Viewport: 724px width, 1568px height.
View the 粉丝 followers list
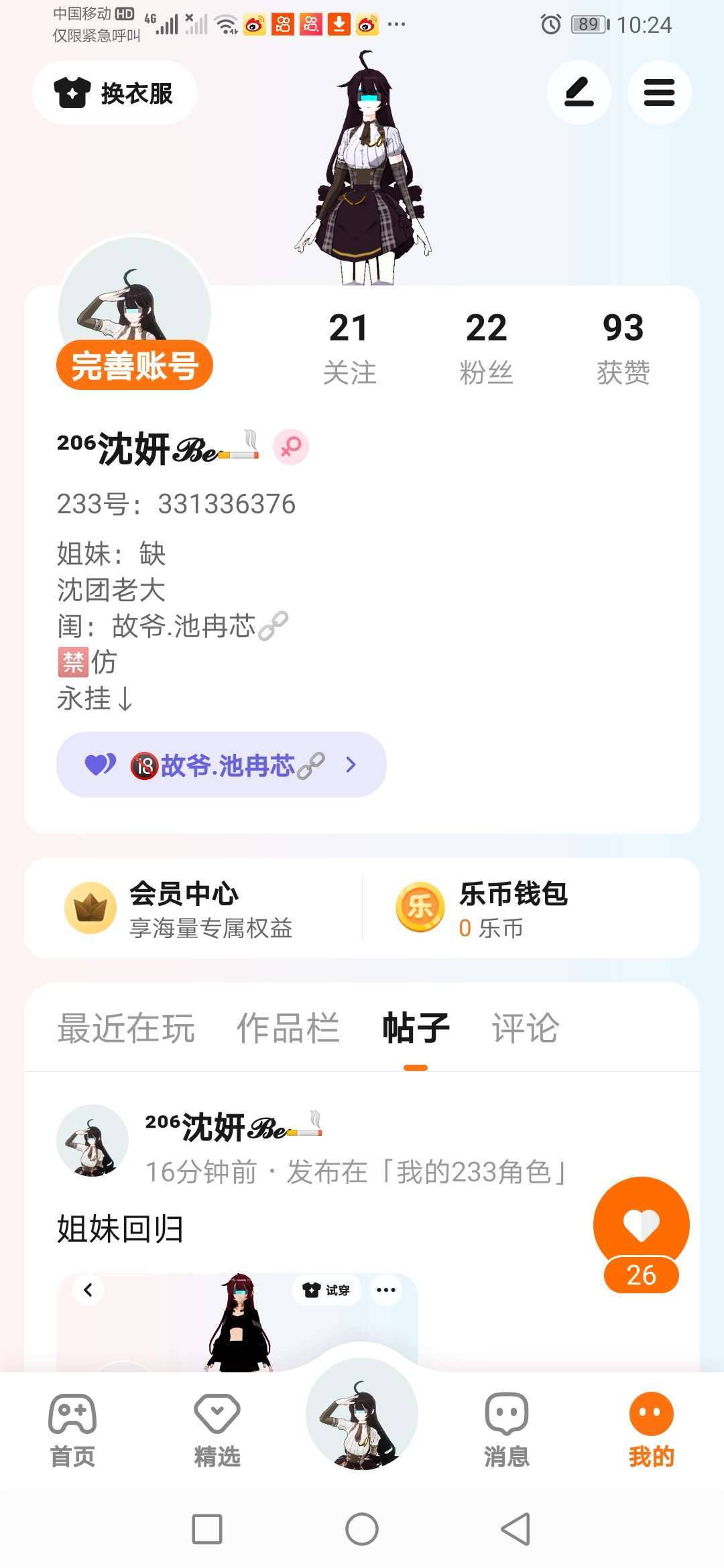point(486,348)
